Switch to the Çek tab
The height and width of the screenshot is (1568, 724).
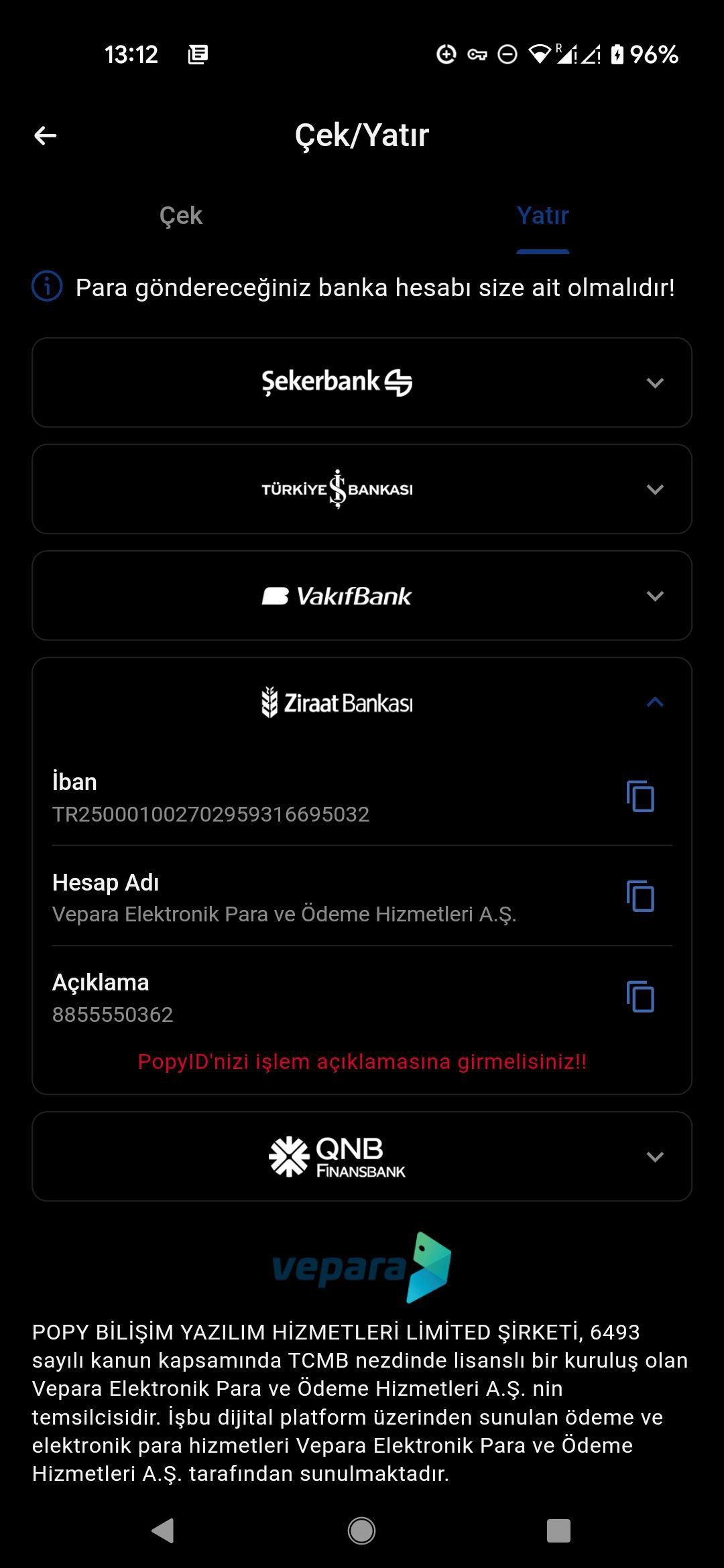click(x=181, y=216)
